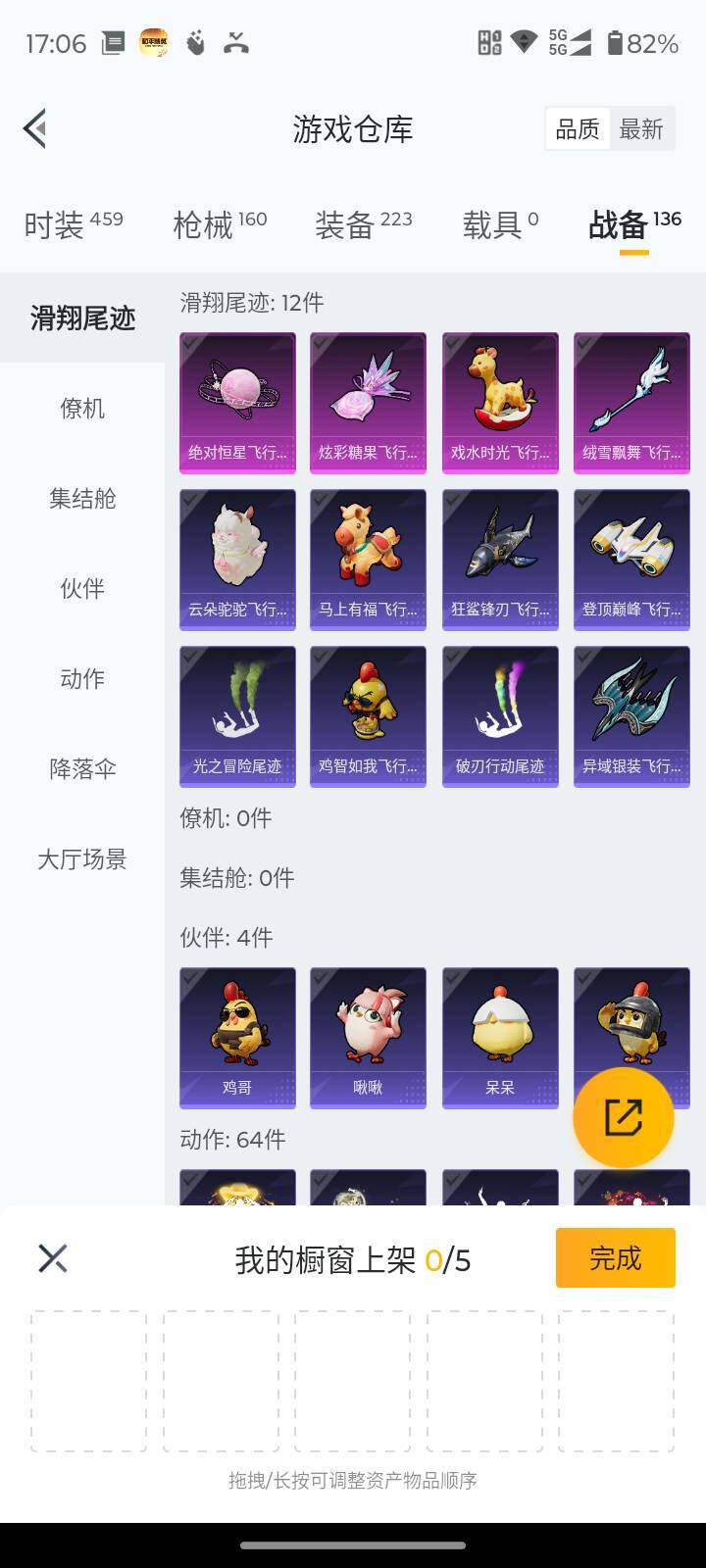Sort by 品质

click(578, 128)
